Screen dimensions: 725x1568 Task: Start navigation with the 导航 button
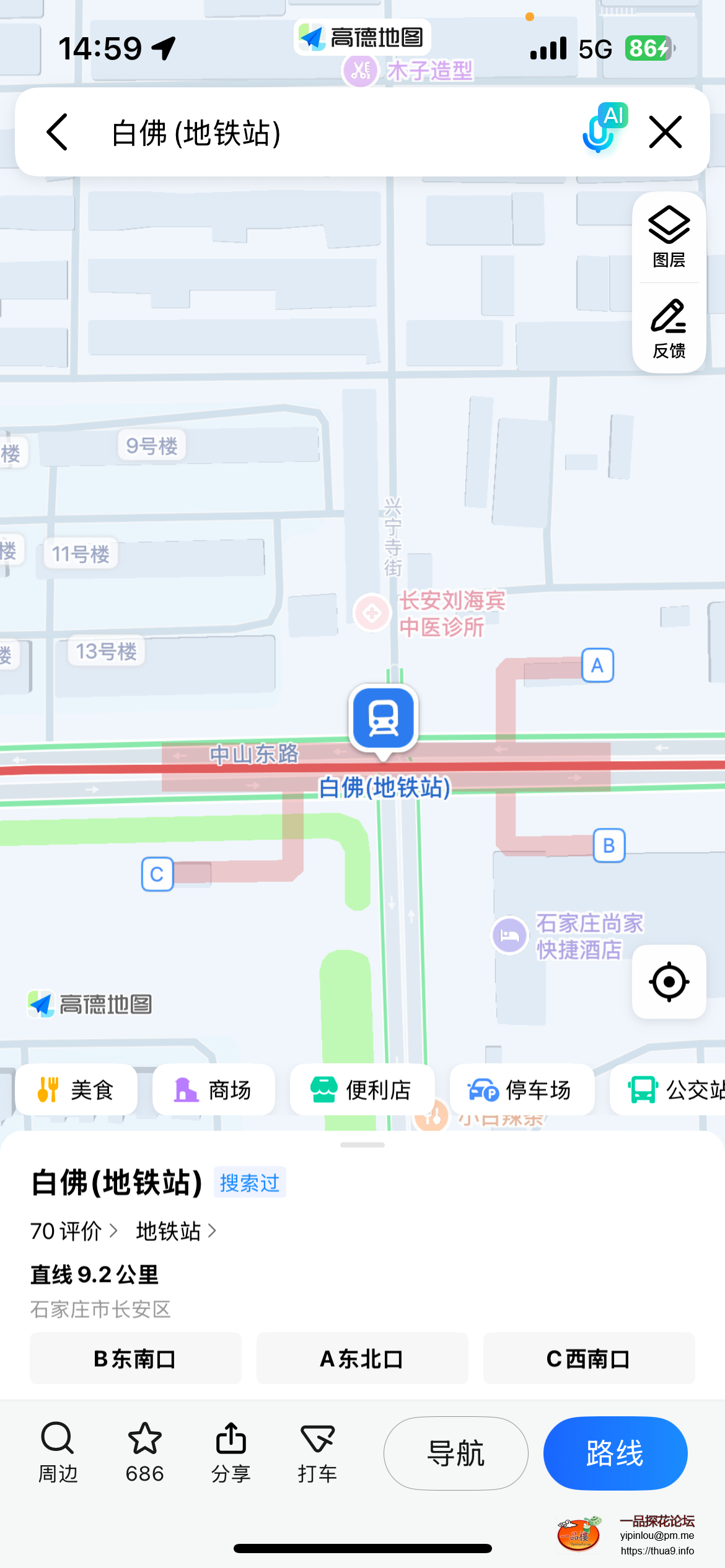[x=455, y=1453]
